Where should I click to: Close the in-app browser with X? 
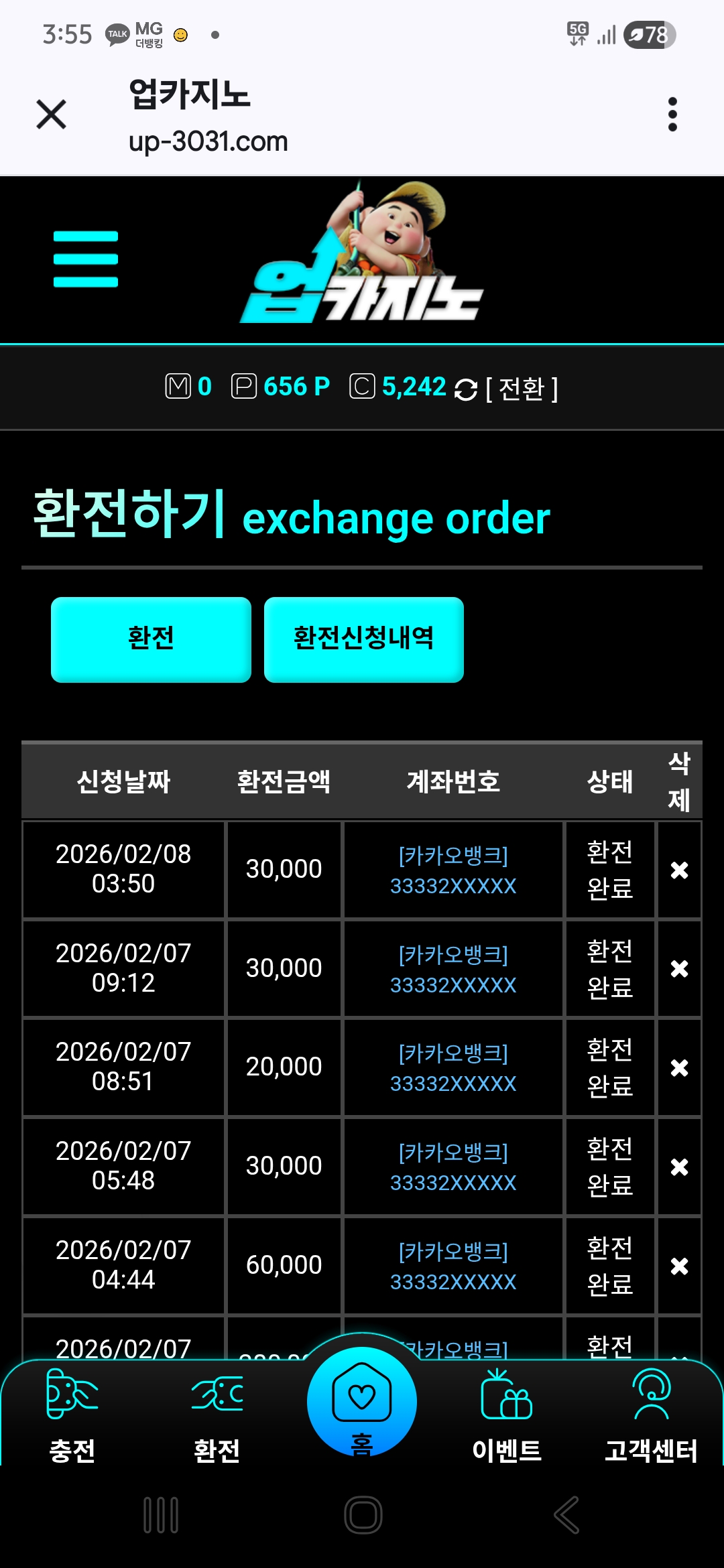[51, 114]
